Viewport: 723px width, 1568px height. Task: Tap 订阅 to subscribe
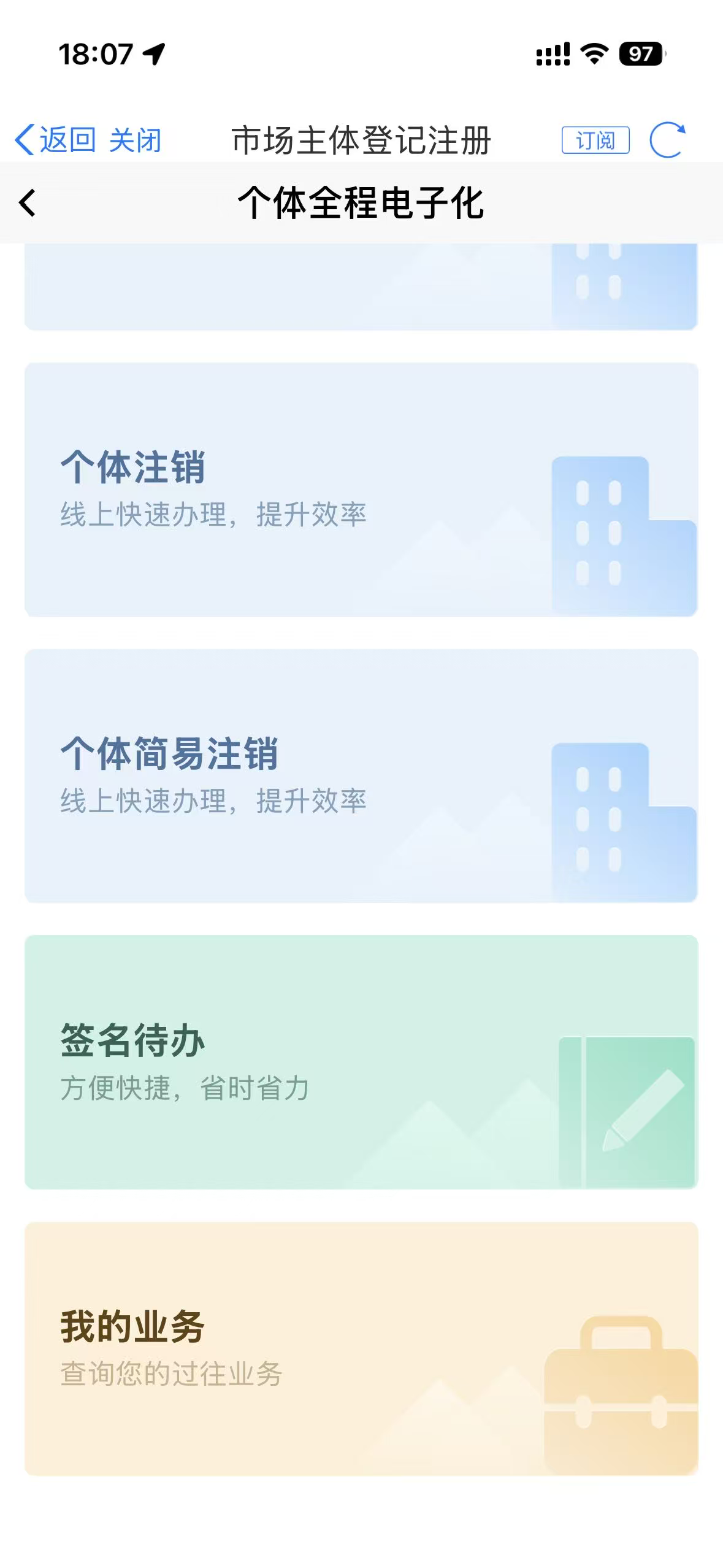pos(597,140)
